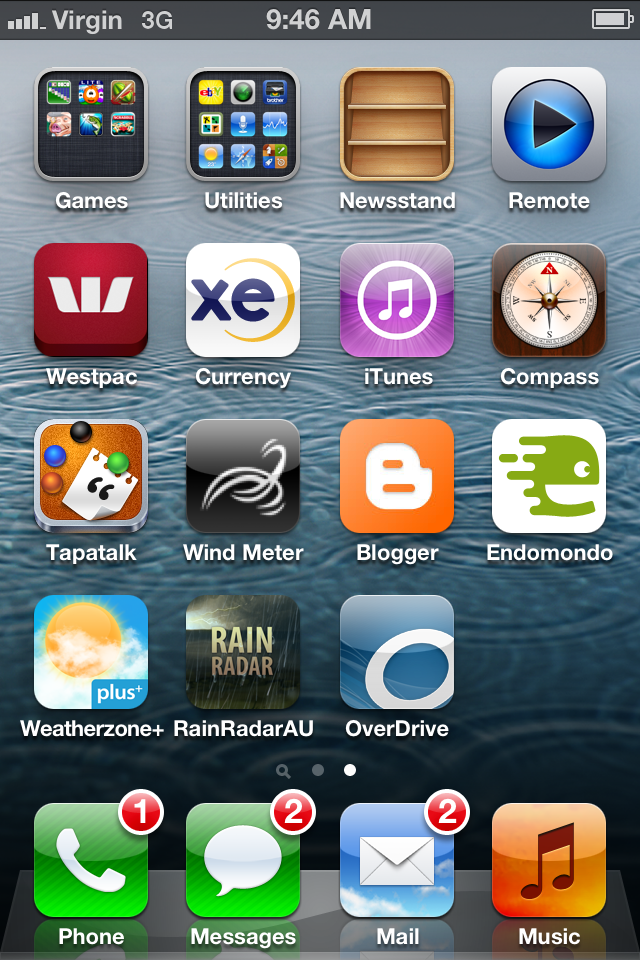
Task: Launch the Compass app
Action: click(549, 300)
